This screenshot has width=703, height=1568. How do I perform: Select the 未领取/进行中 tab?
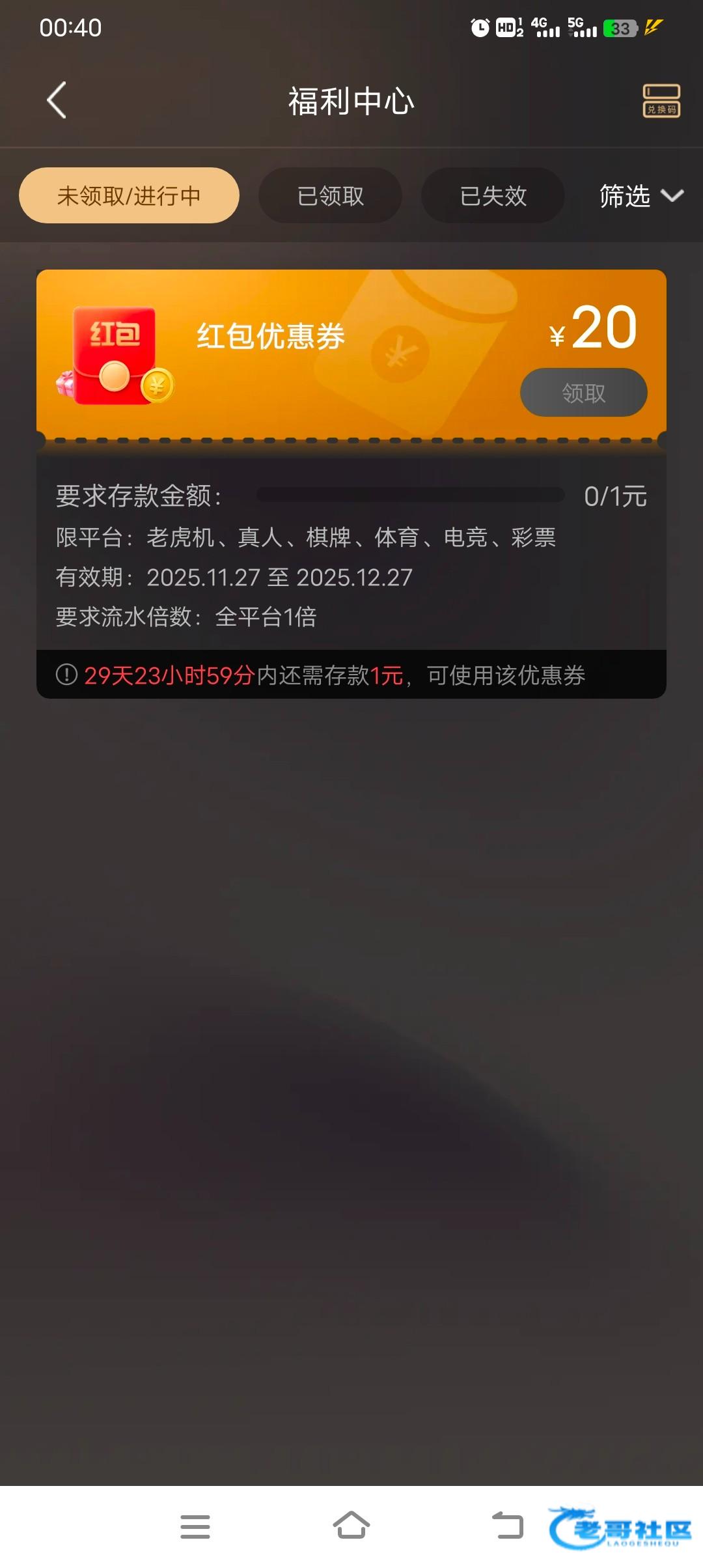point(129,195)
